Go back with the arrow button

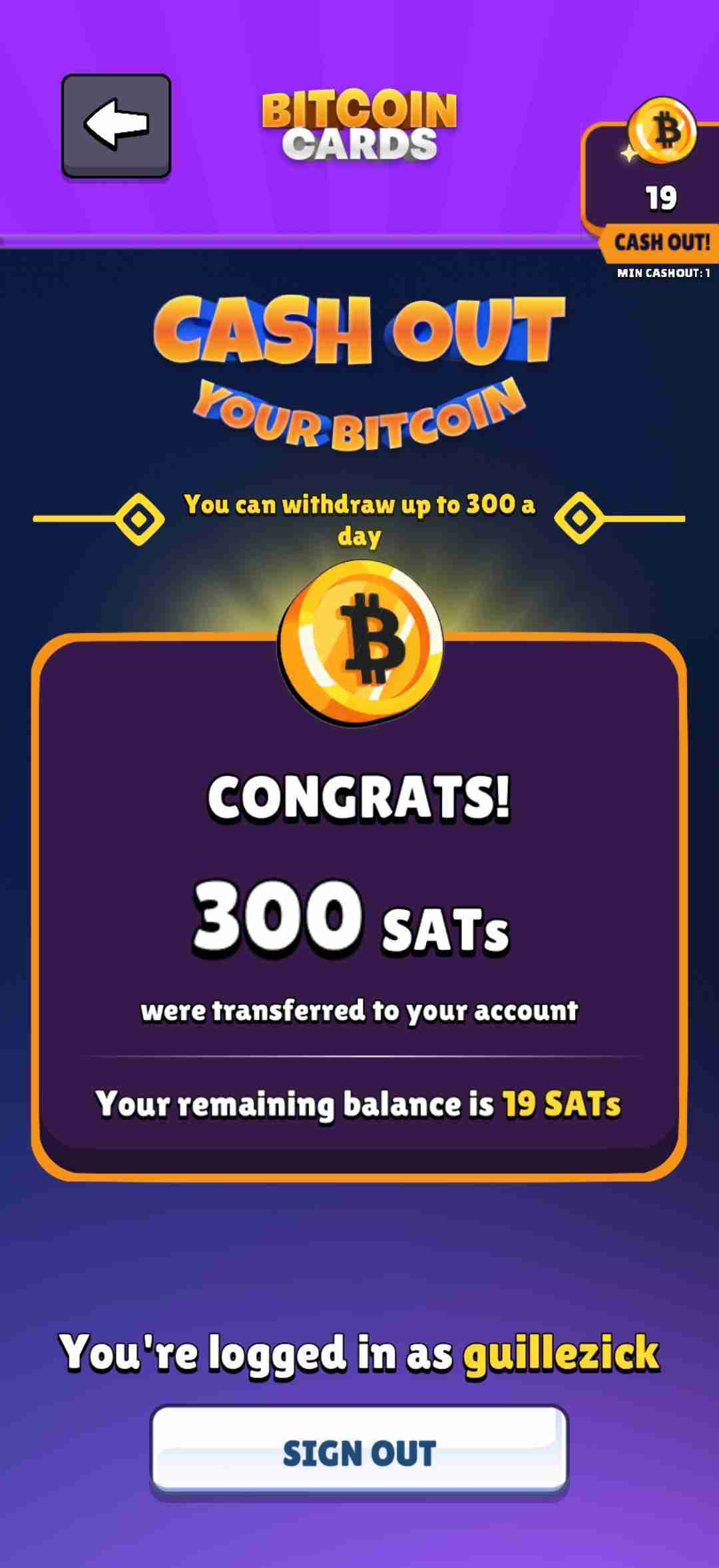pyautogui.click(x=117, y=125)
